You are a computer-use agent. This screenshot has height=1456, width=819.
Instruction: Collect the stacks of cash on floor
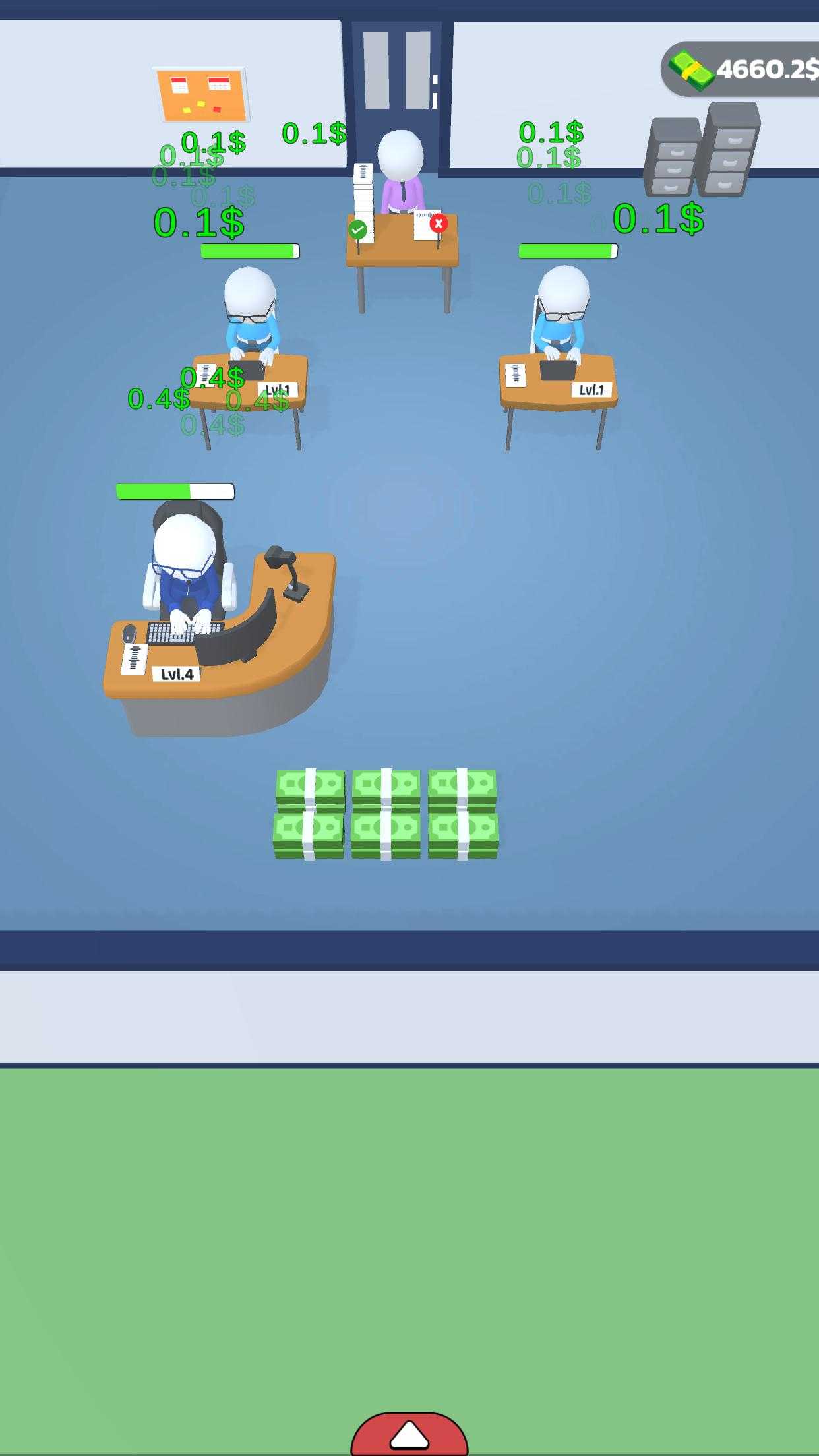pos(386,814)
